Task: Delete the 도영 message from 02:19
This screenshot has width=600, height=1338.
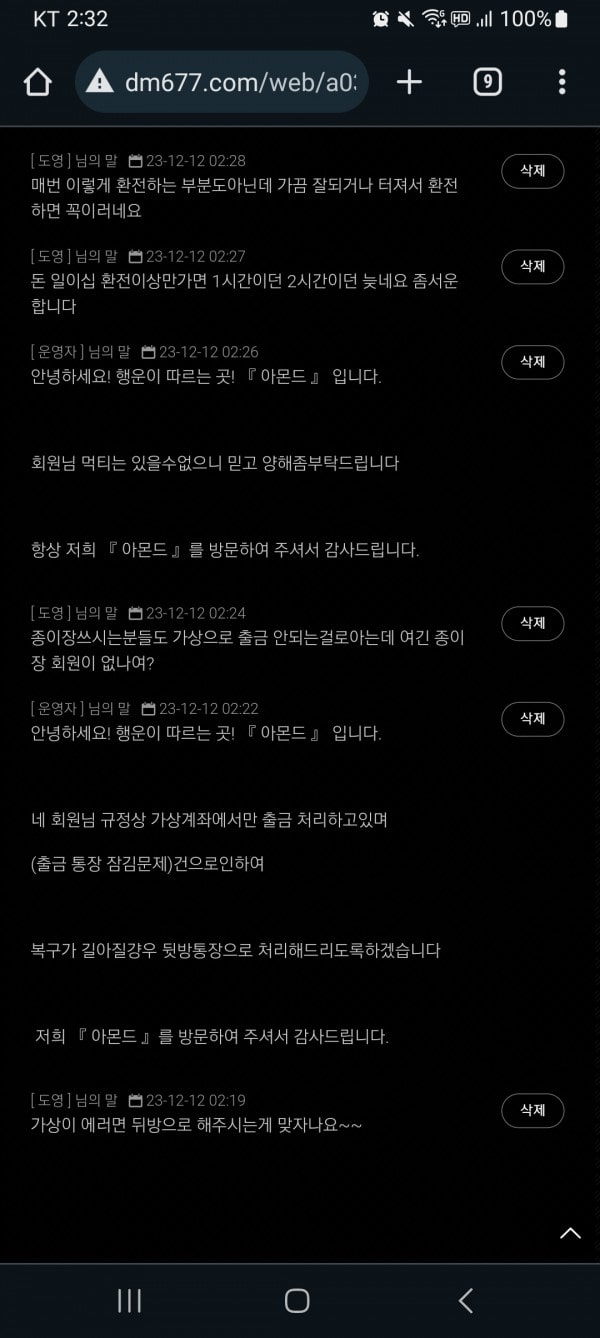Action: (x=533, y=1110)
